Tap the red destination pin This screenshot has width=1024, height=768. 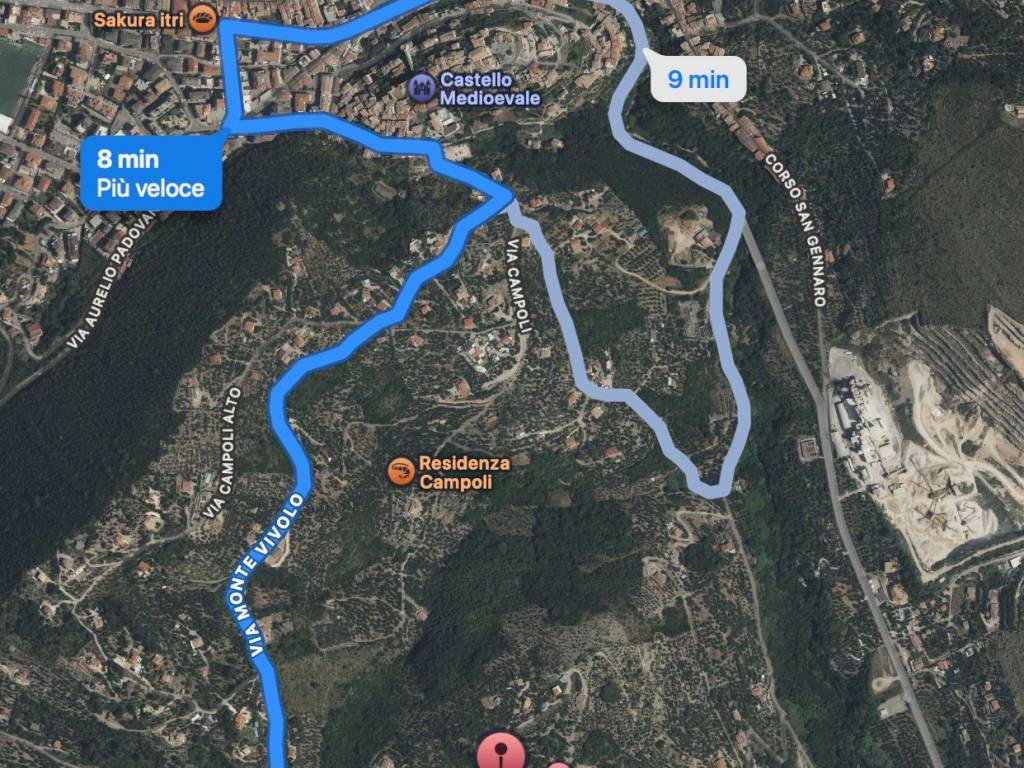pos(503,751)
